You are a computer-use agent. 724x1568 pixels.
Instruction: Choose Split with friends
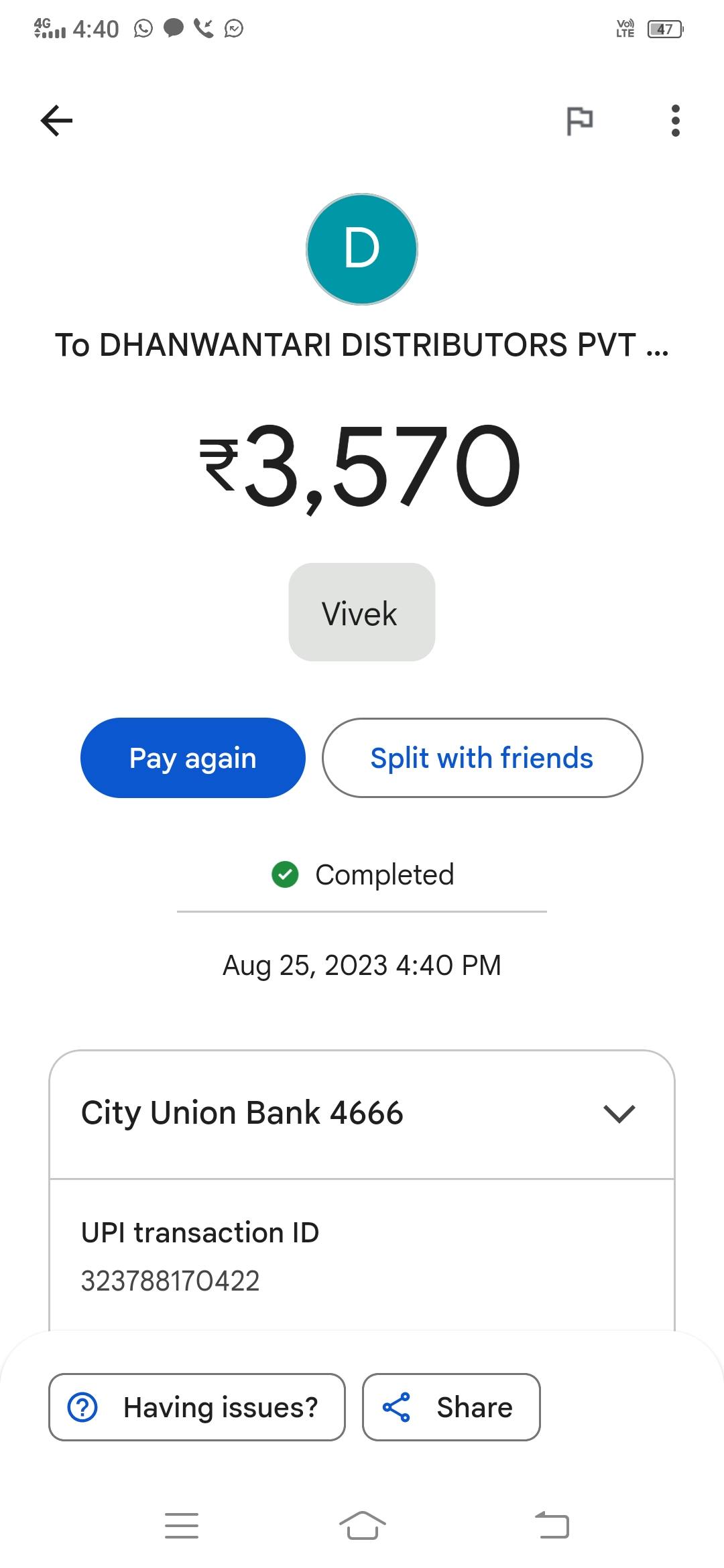(x=482, y=758)
